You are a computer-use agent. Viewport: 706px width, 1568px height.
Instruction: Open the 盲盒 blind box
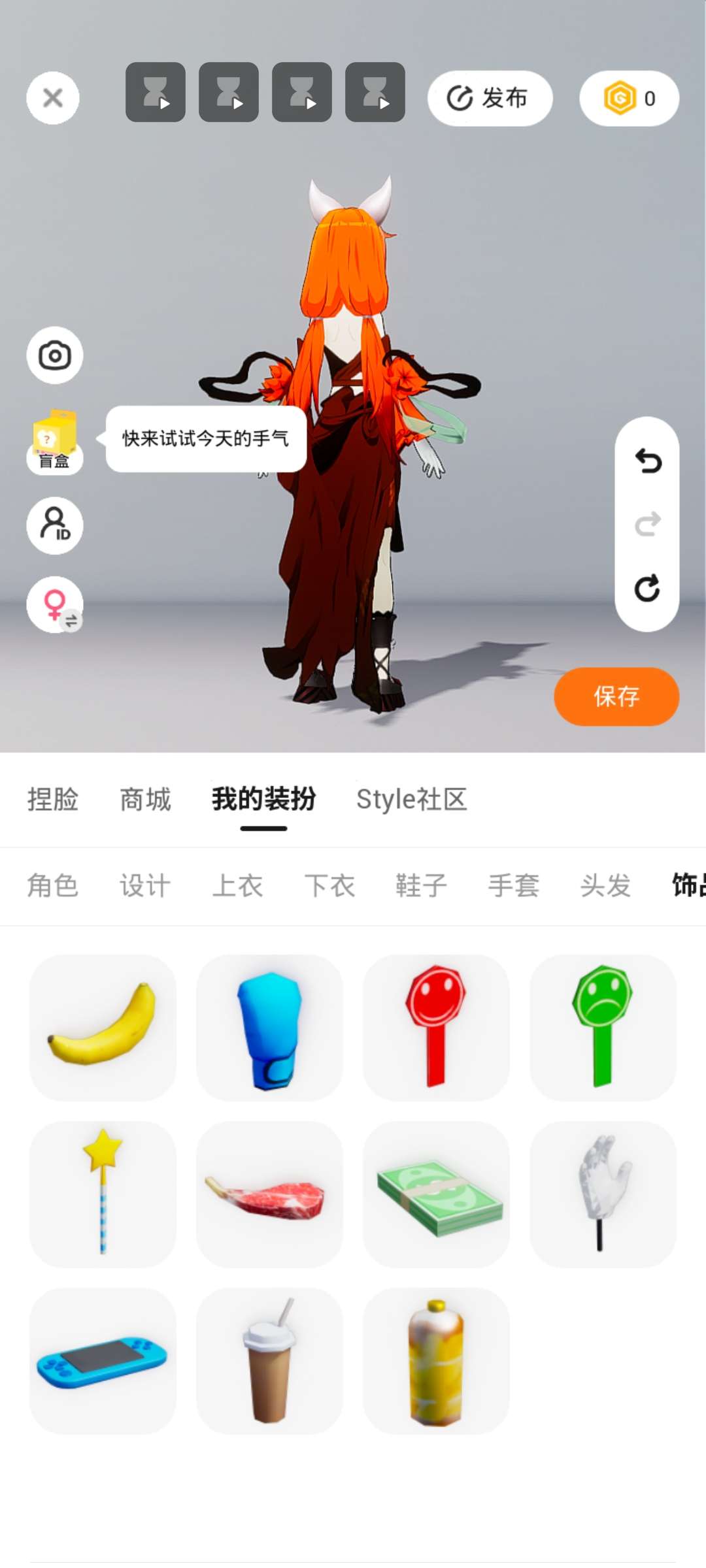(x=54, y=442)
